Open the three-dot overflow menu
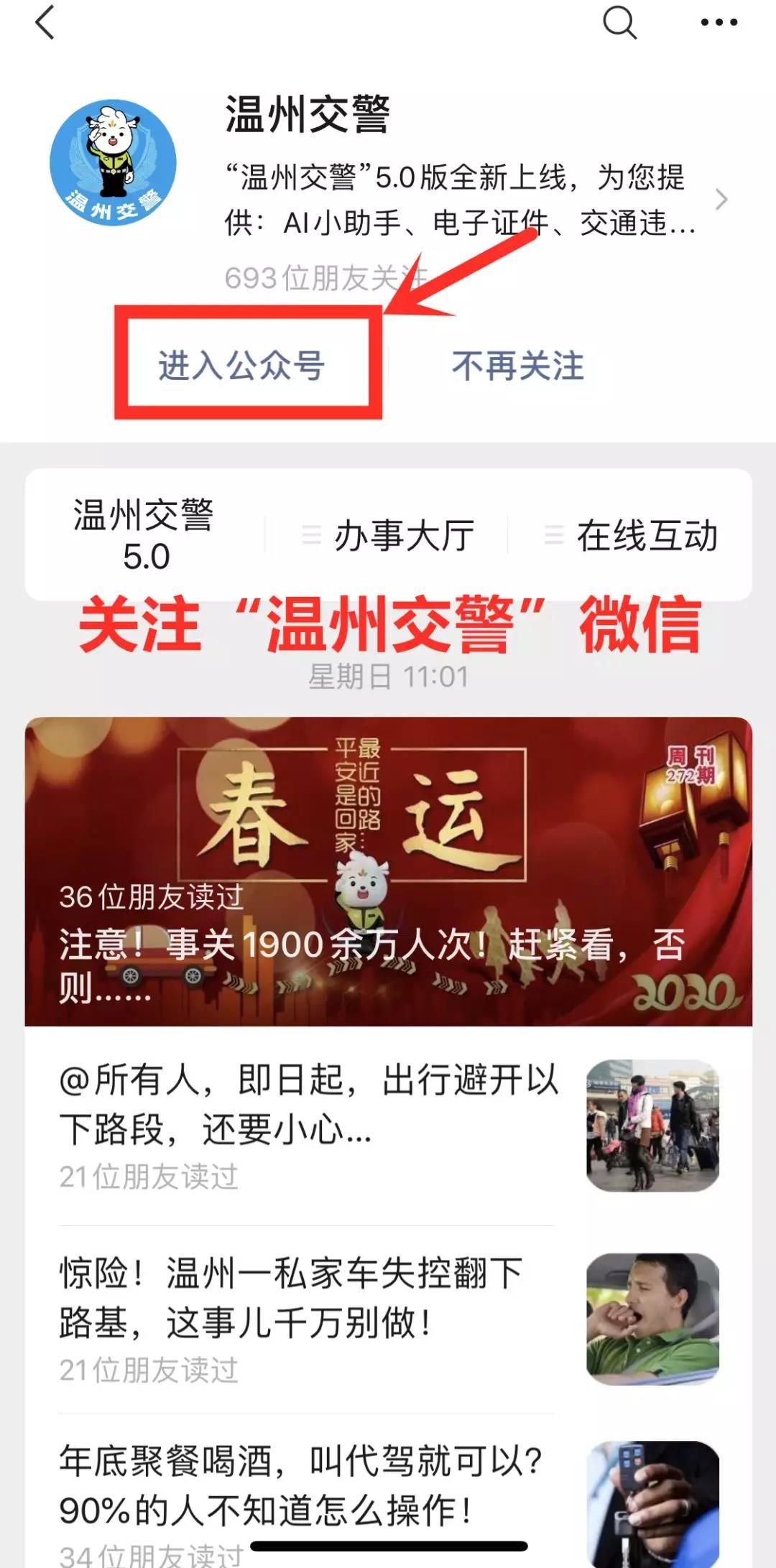776x1568 pixels. tap(719, 23)
